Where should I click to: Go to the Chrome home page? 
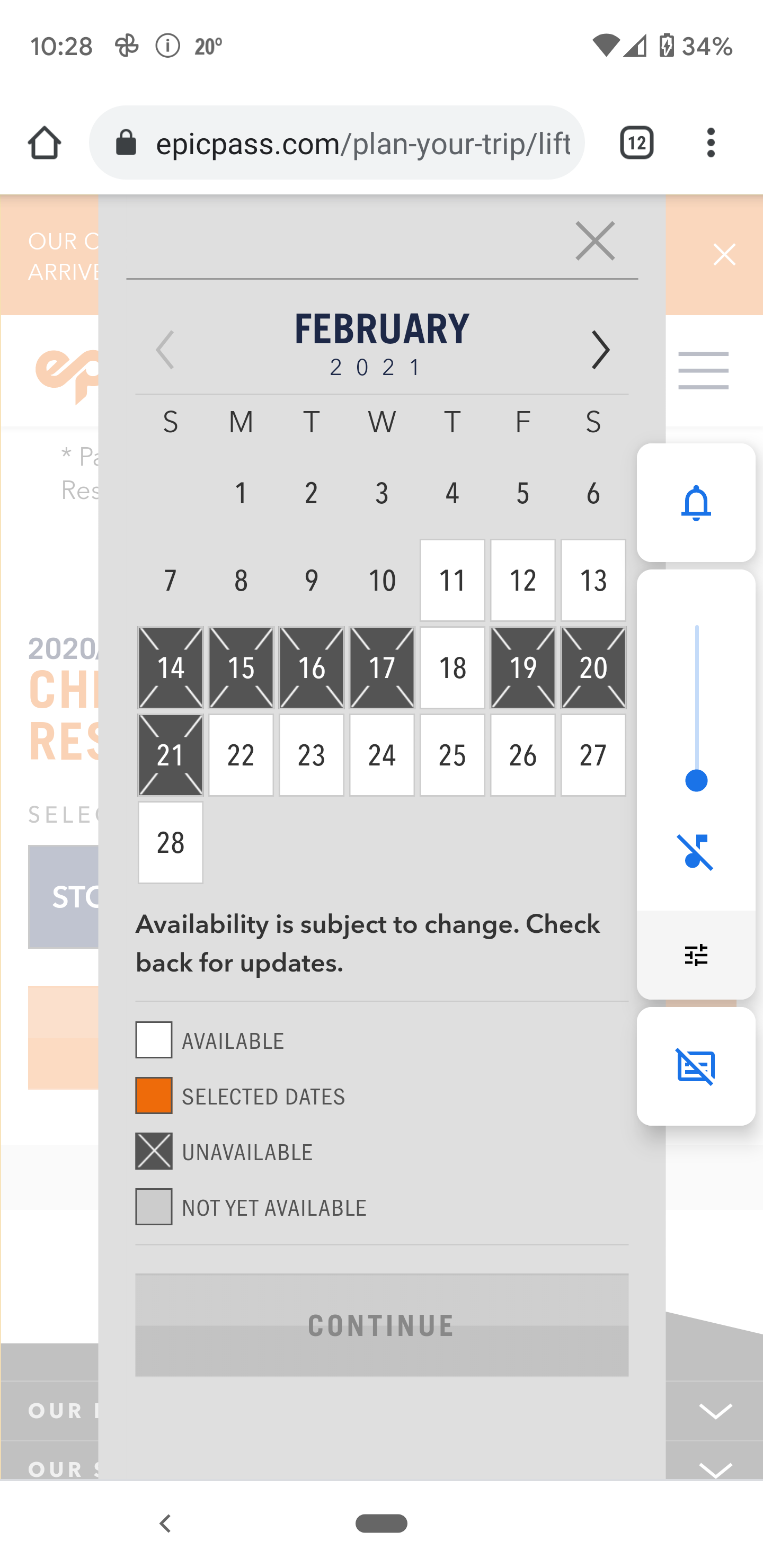[x=45, y=143]
